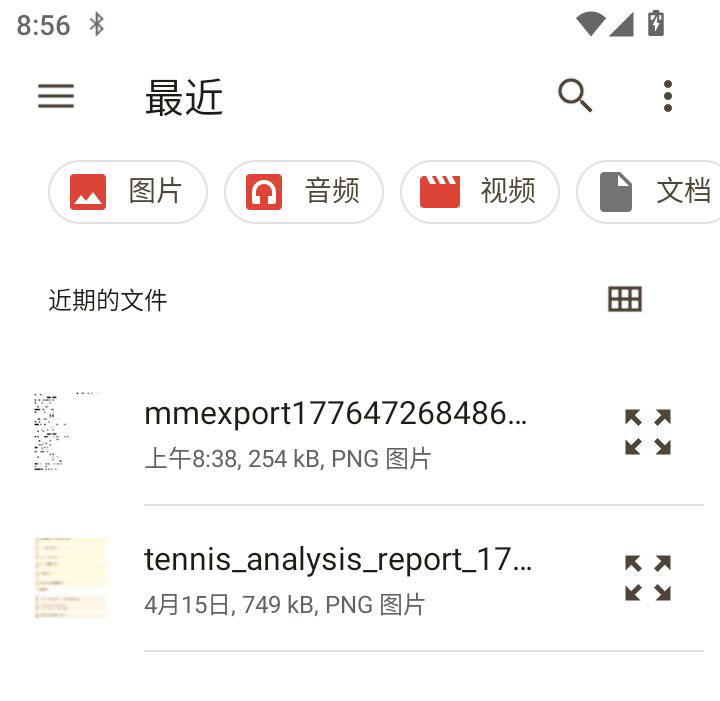
Task: Switch to grid view layout
Action: point(625,299)
